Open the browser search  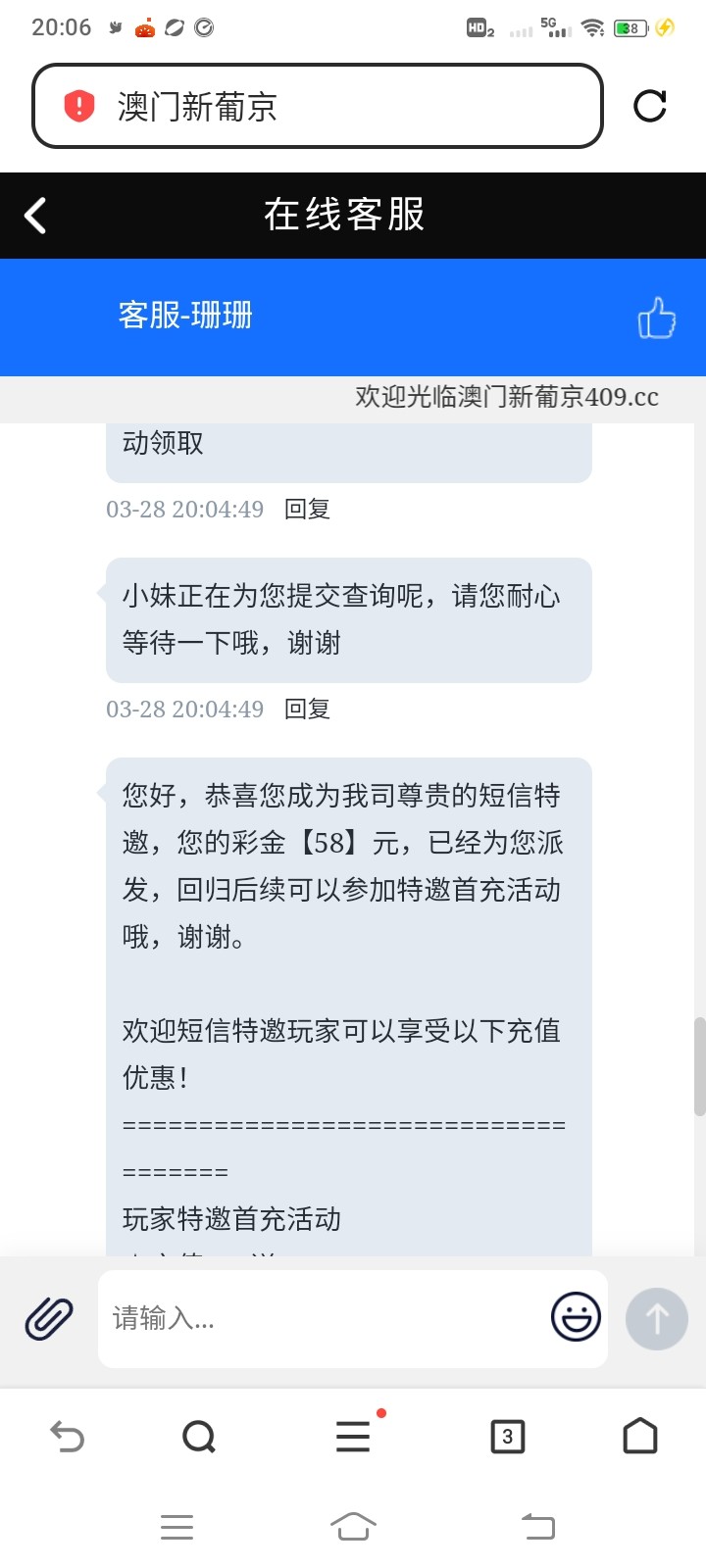199,1437
